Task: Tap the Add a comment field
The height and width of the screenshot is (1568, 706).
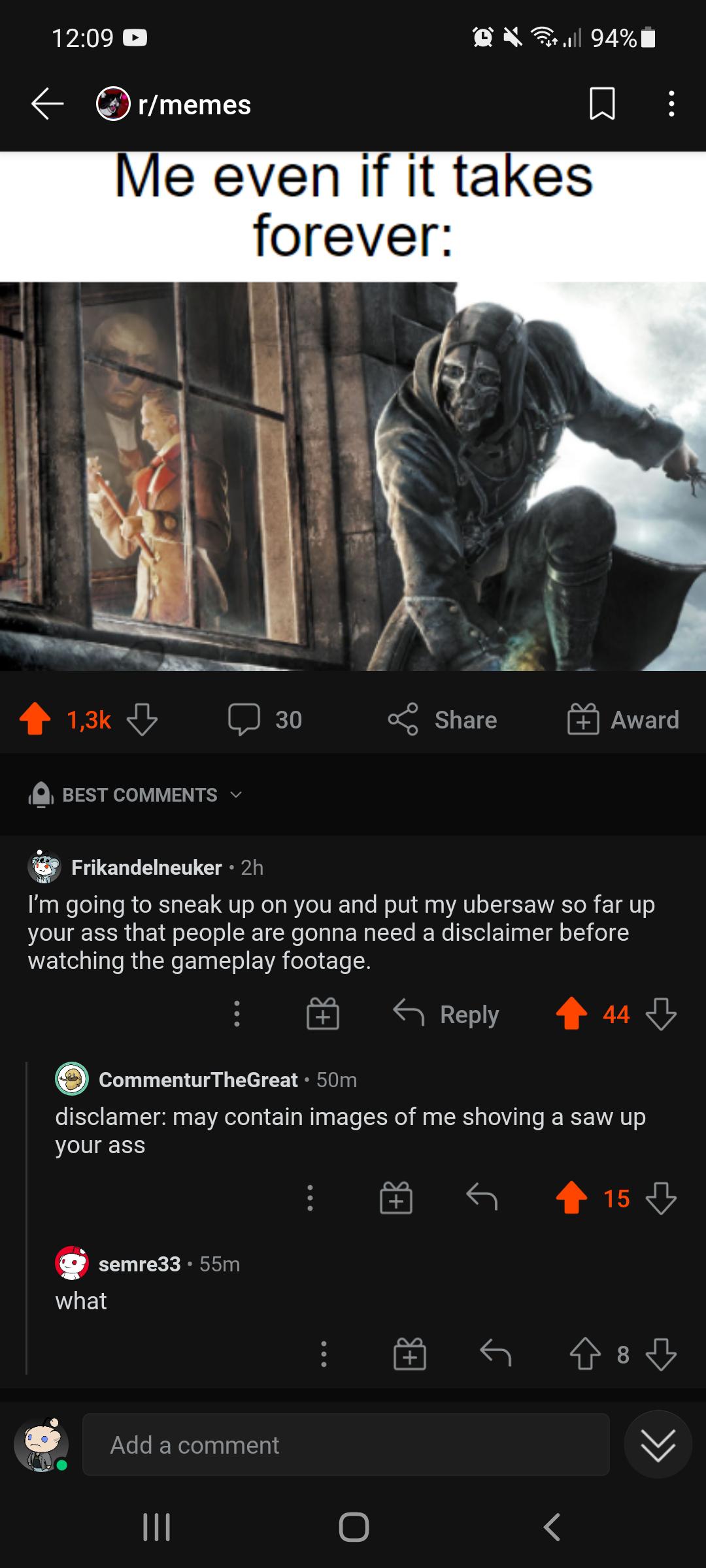Action: (346, 1445)
